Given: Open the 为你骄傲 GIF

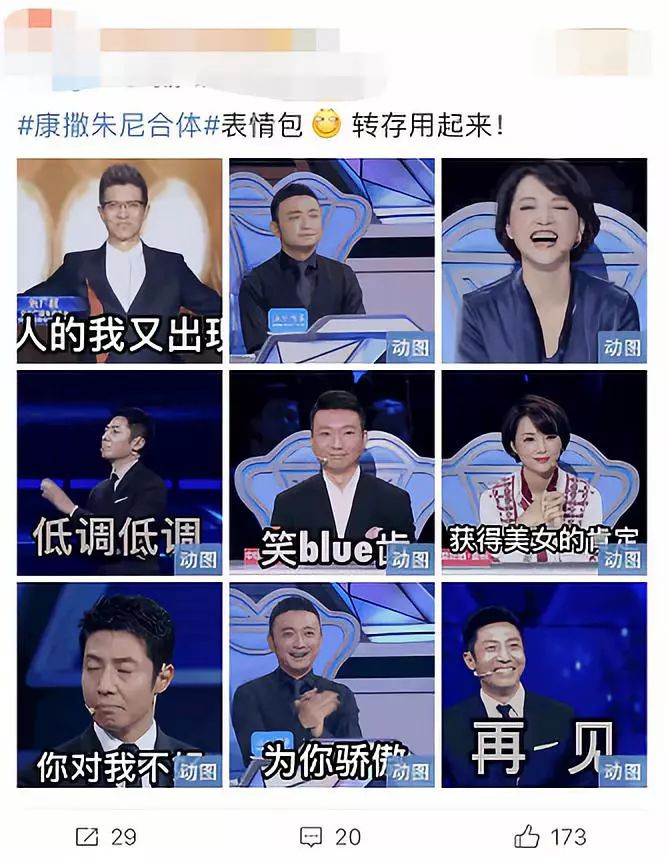Looking at the screenshot, I should coord(332,684).
